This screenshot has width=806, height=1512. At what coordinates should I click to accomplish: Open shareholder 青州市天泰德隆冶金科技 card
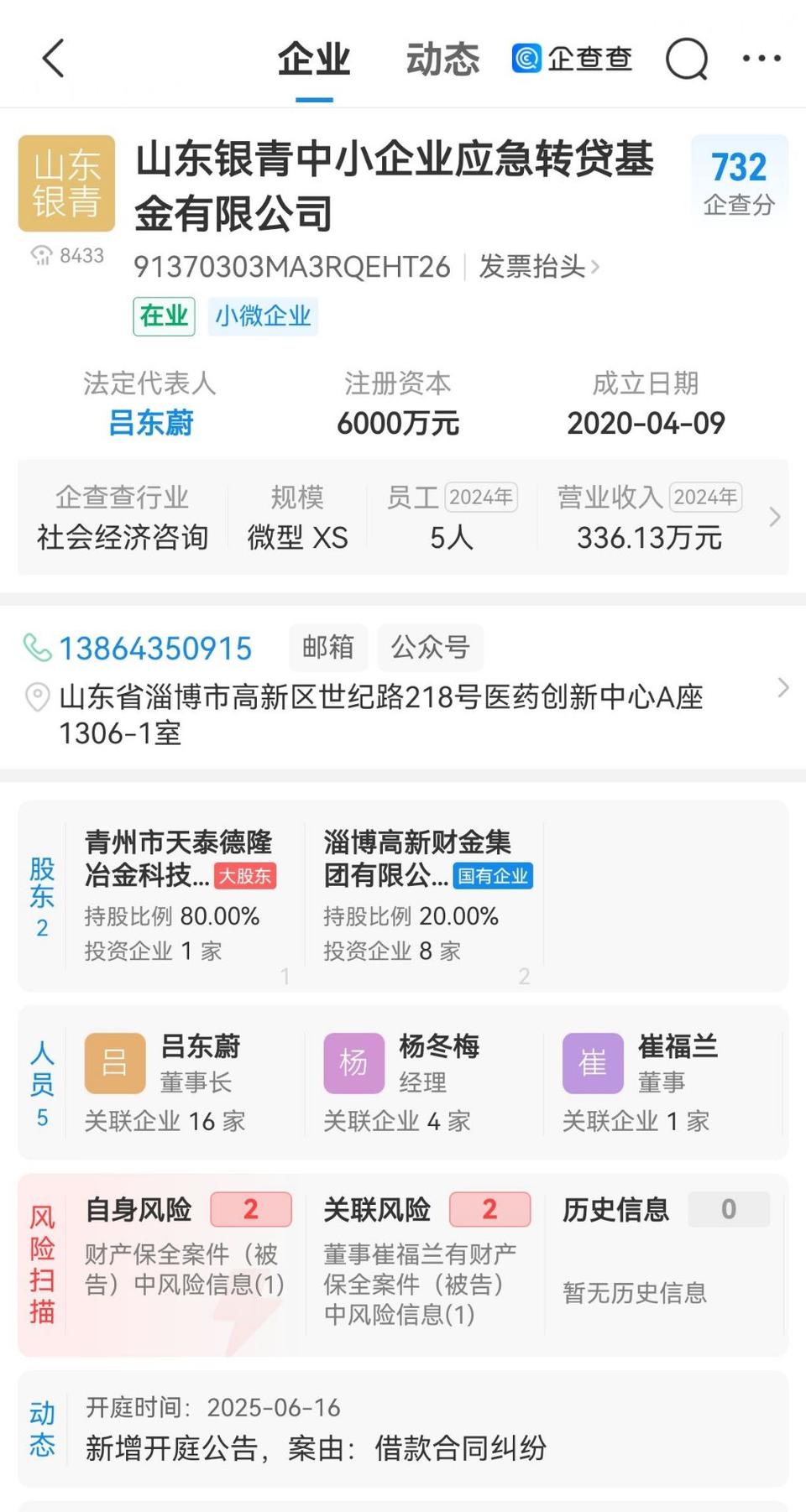(x=180, y=894)
